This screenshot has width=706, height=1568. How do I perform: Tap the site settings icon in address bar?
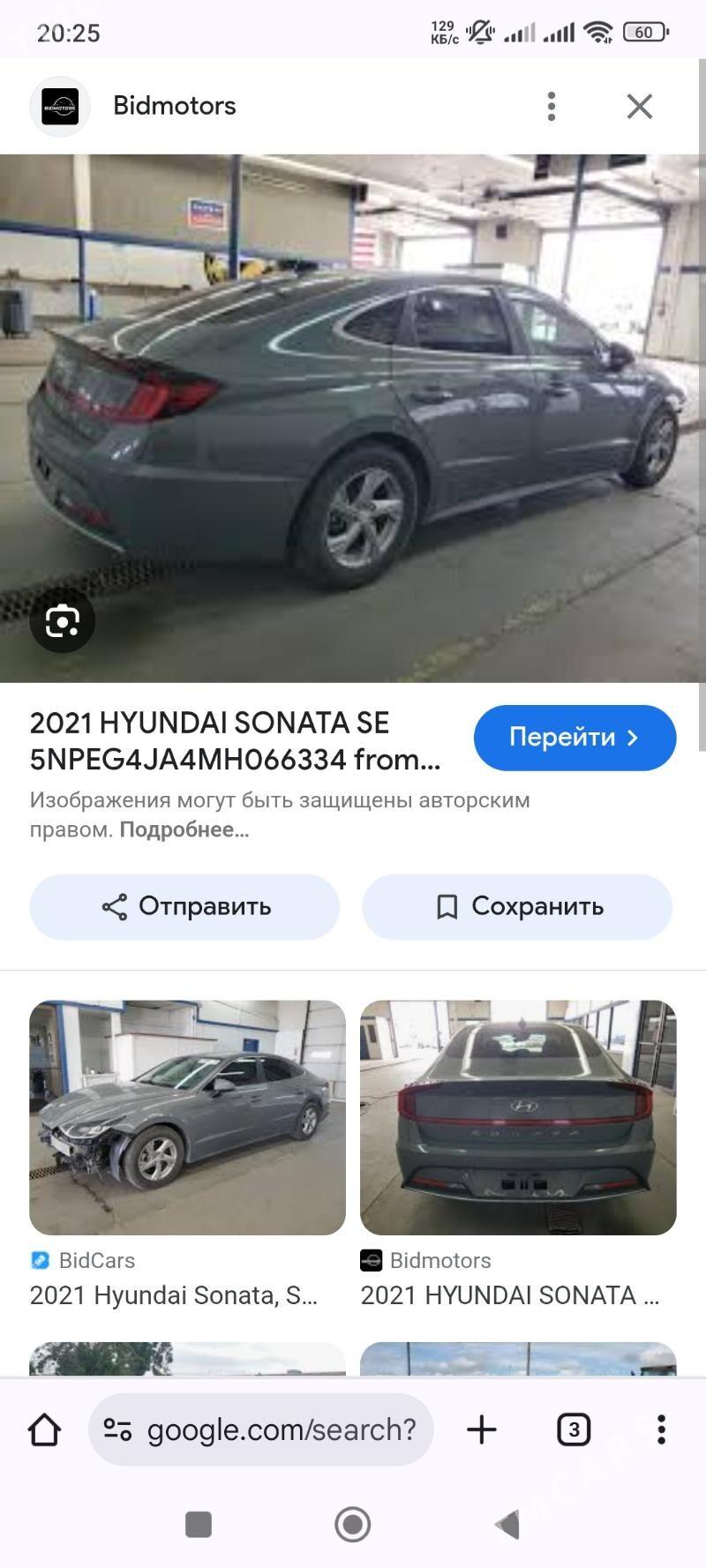[x=117, y=1429]
